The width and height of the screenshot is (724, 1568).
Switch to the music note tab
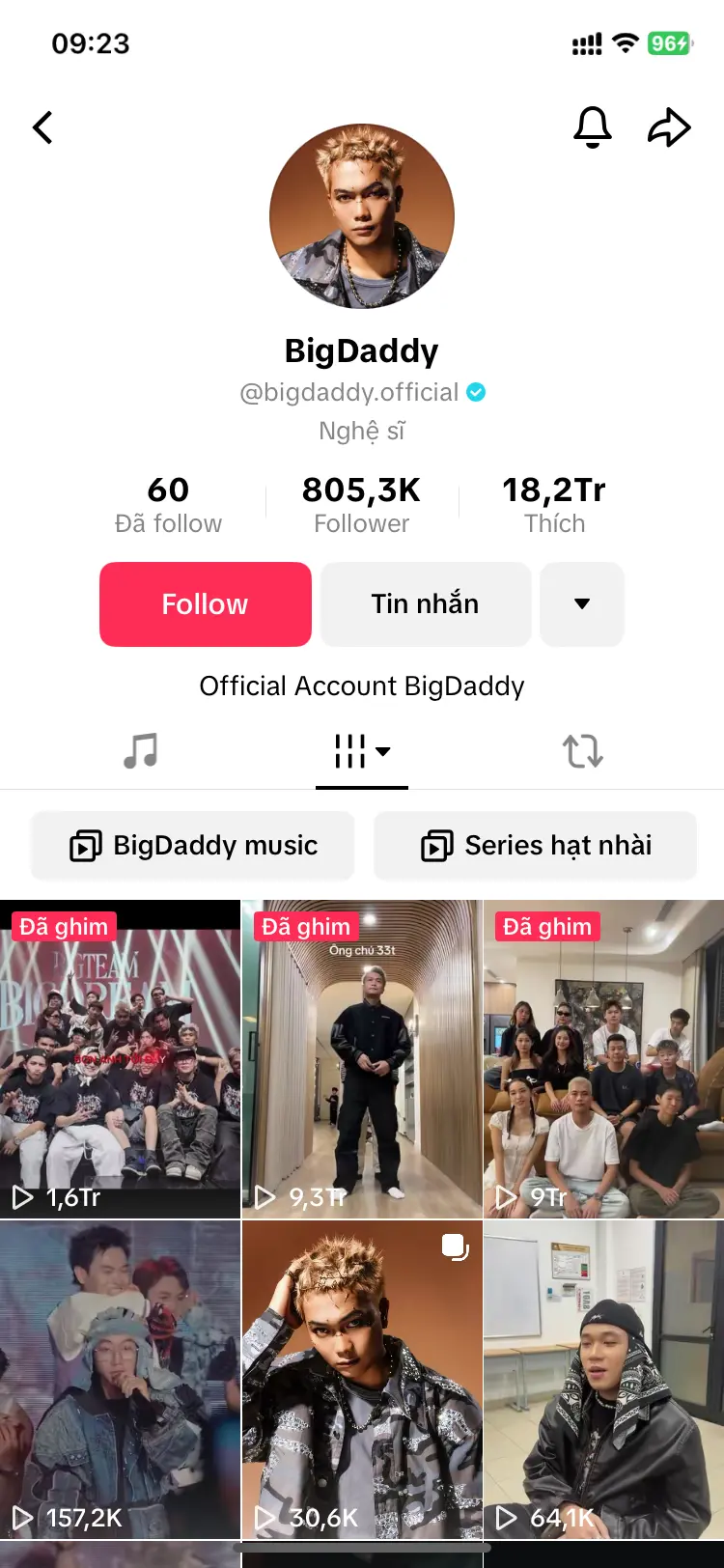[x=141, y=750]
